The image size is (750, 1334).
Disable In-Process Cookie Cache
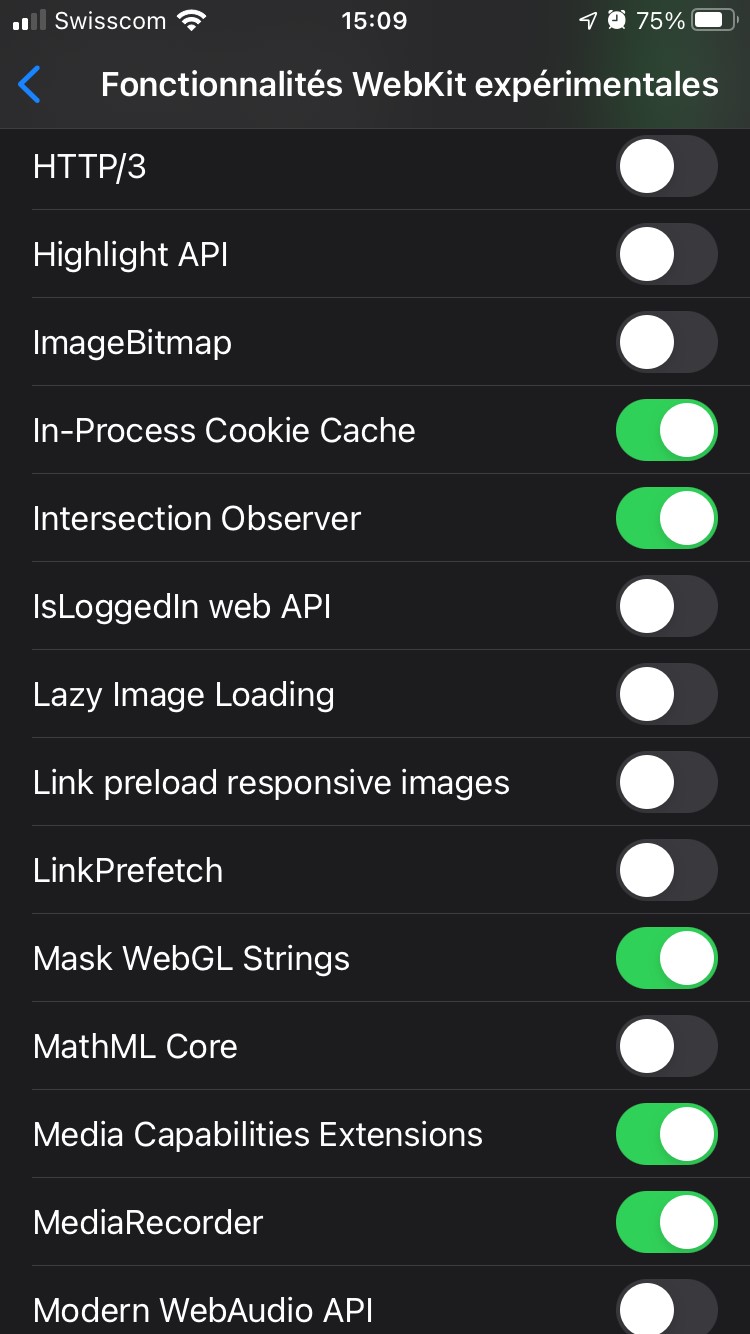pyautogui.click(x=667, y=430)
